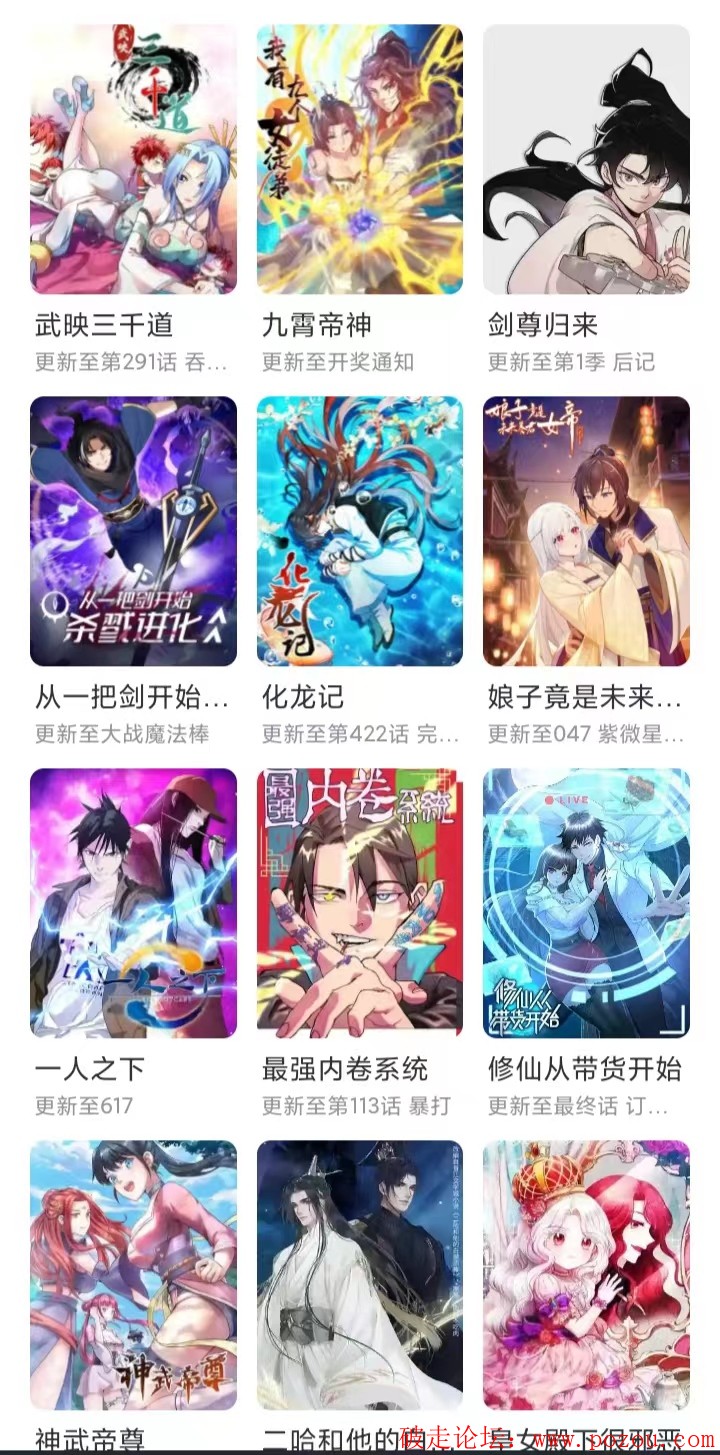Open the comic 九霄帝神
720x1455 pixels.
click(360, 160)
